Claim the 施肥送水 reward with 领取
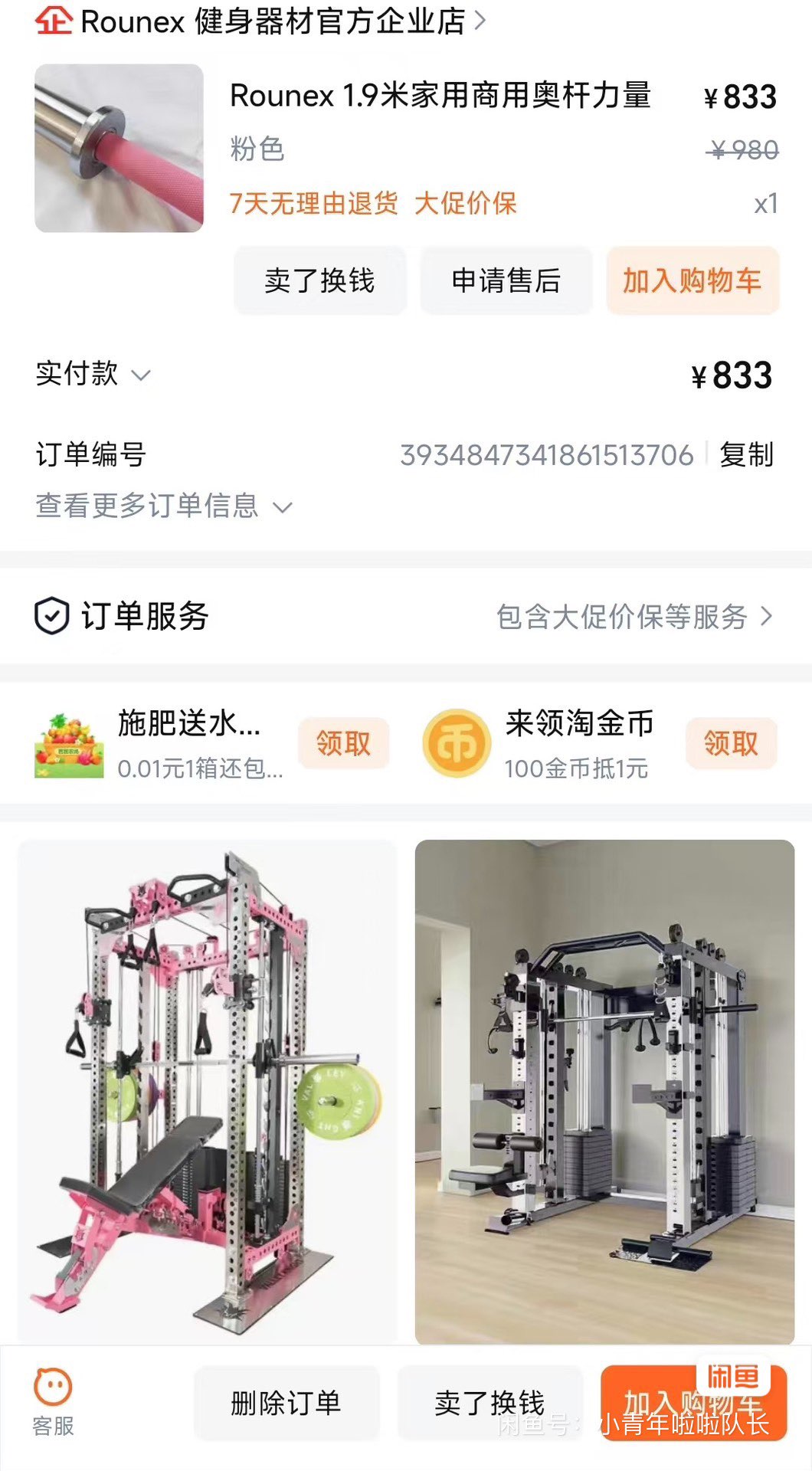This screenshot has height=1471, width=812. pos(343,743)
